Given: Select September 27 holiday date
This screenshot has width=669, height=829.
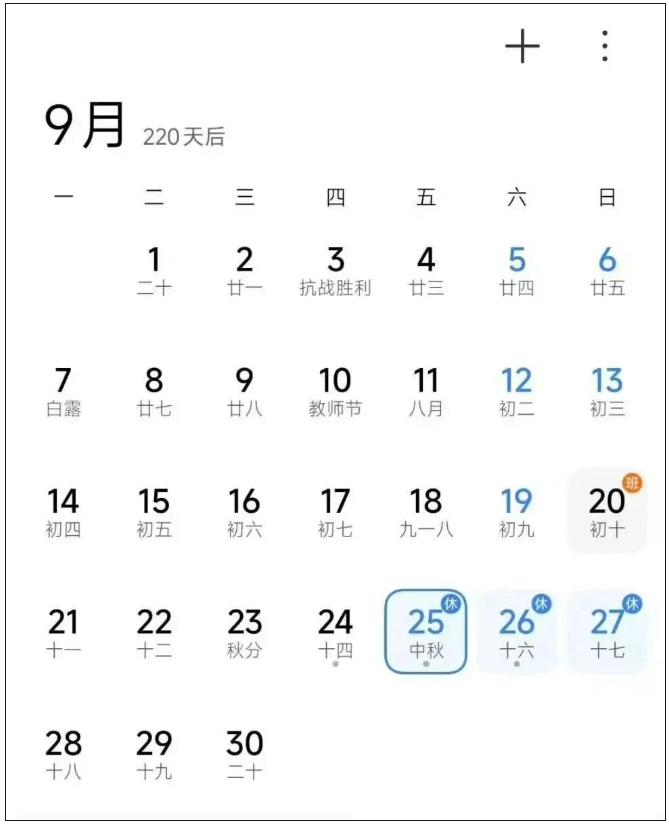Looking at the screenshot, I should coord(607,632).
